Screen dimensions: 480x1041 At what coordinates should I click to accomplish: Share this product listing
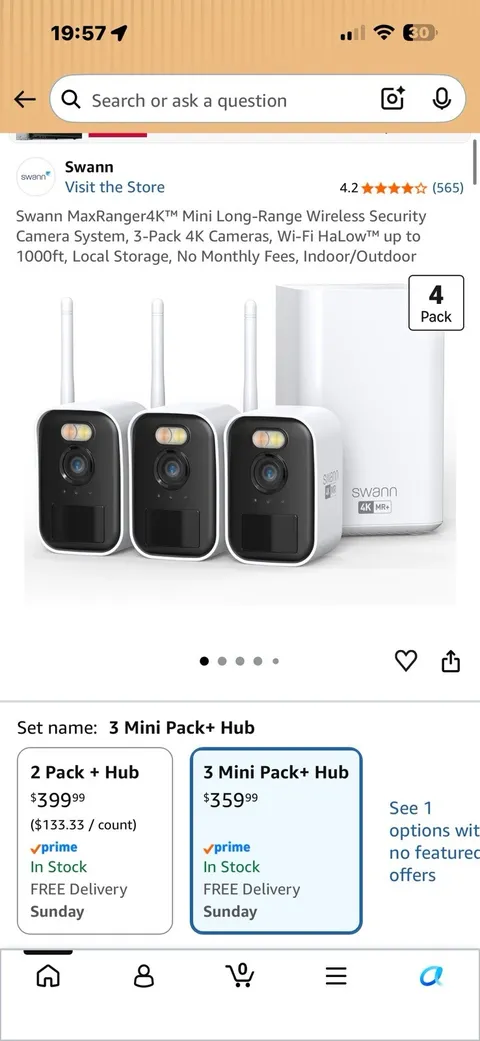pos(451,661)
